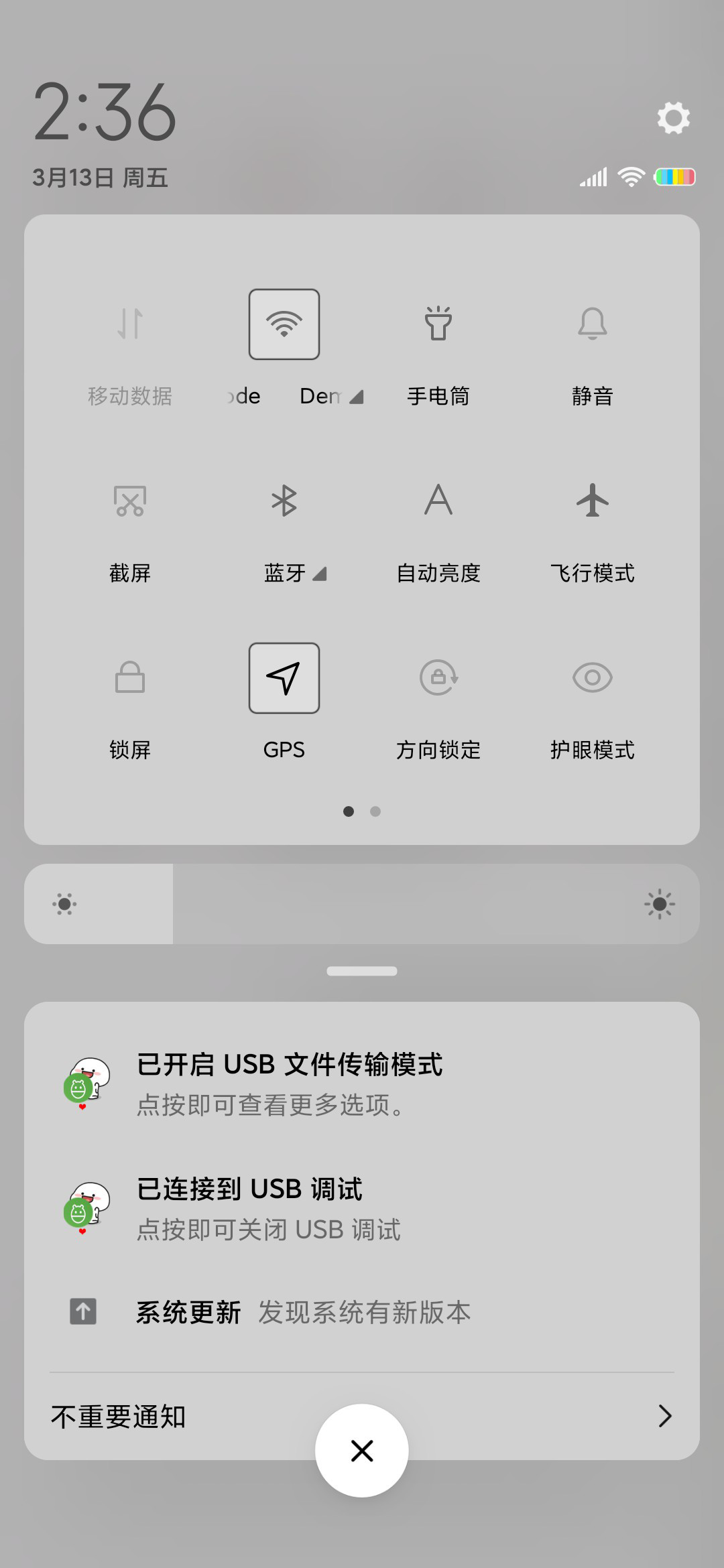Toggle the 移动数据 mobile data tile

click(x=130, y=324)
